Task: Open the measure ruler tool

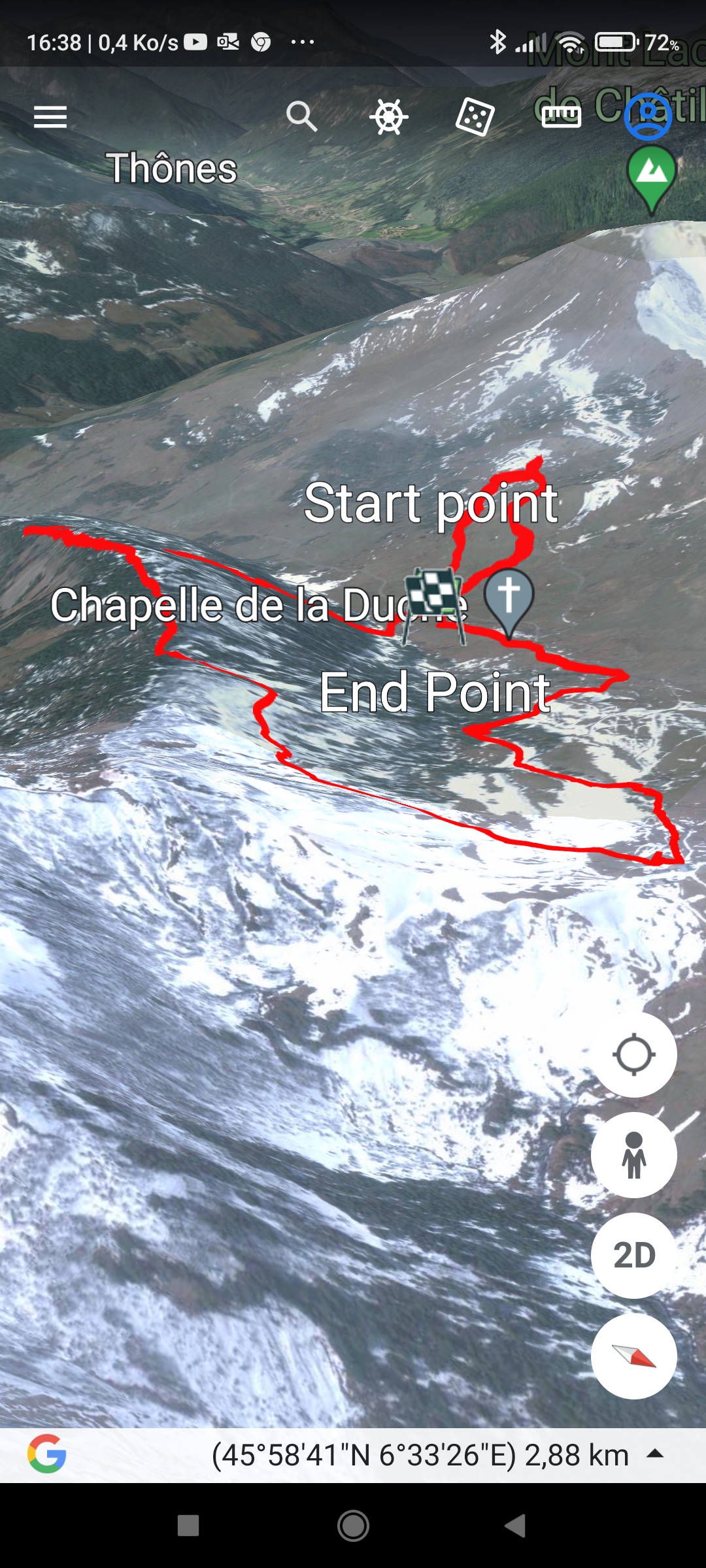Action: pyautogui.click(x=561, y=116)
